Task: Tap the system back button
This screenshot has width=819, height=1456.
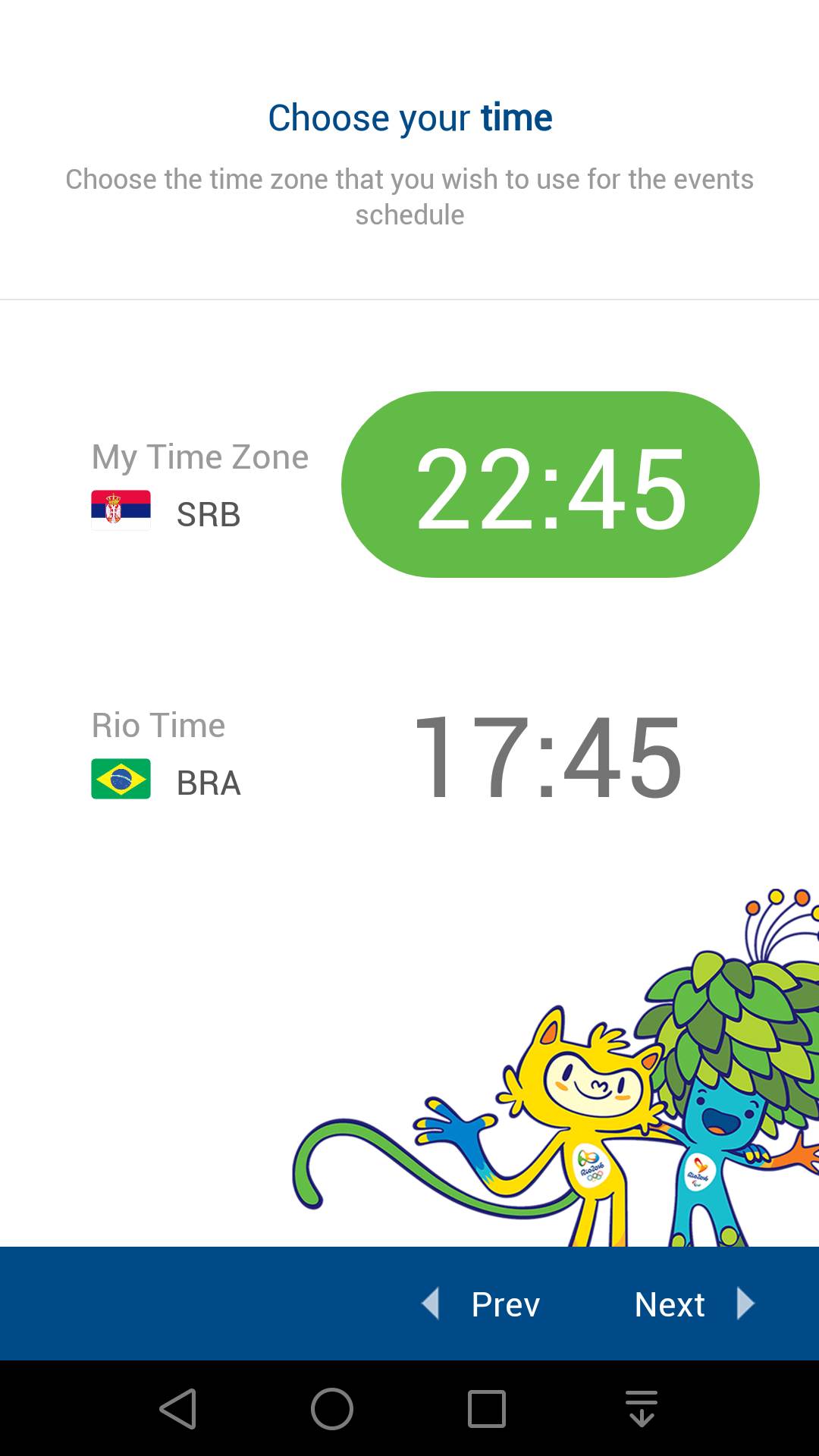Action: (179, 1409)
